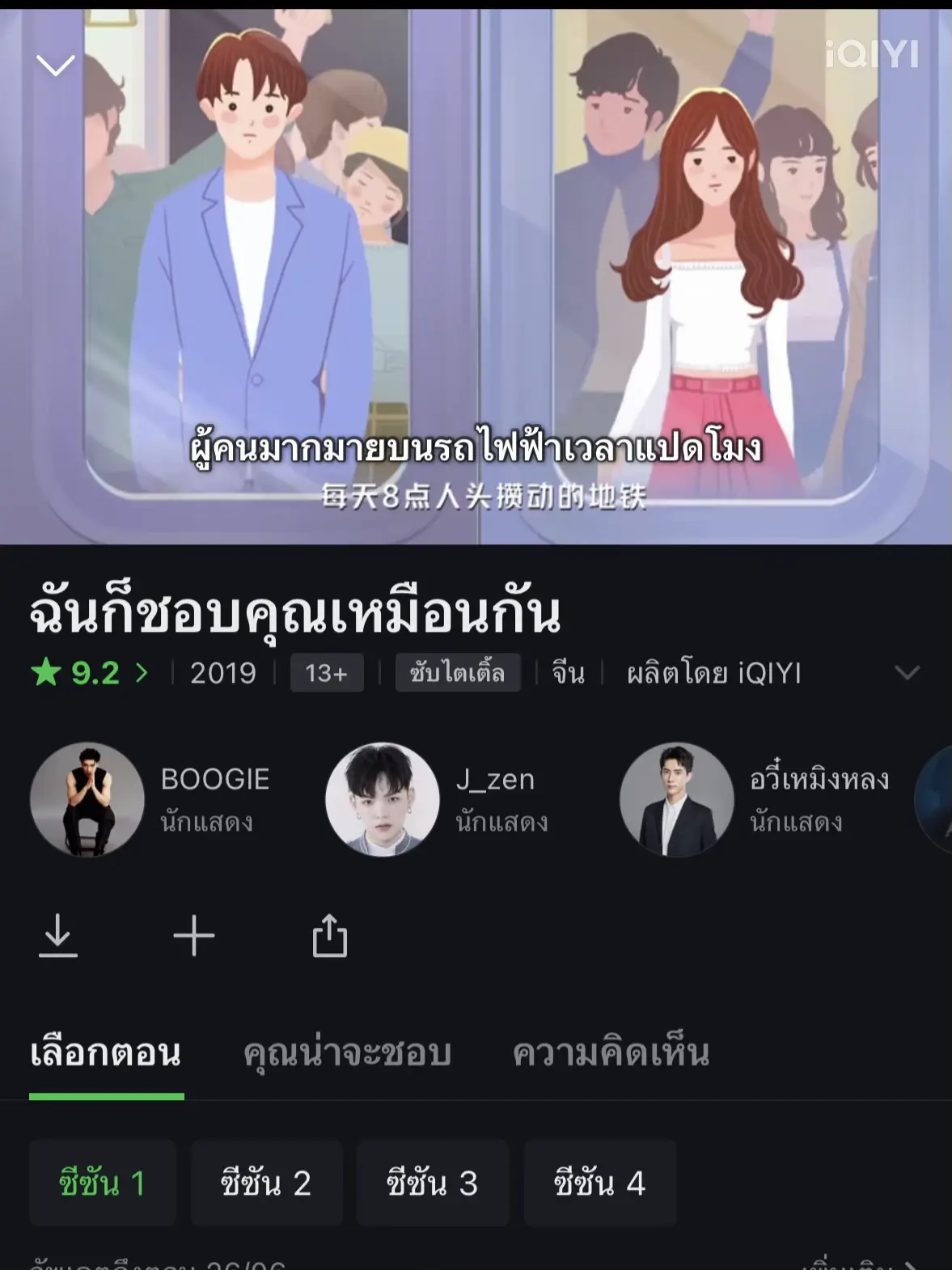This screenshot has width=952, height=1270.
Task: Switch to the เลือกตอน tab
Action: click(x=106, y=1053)
